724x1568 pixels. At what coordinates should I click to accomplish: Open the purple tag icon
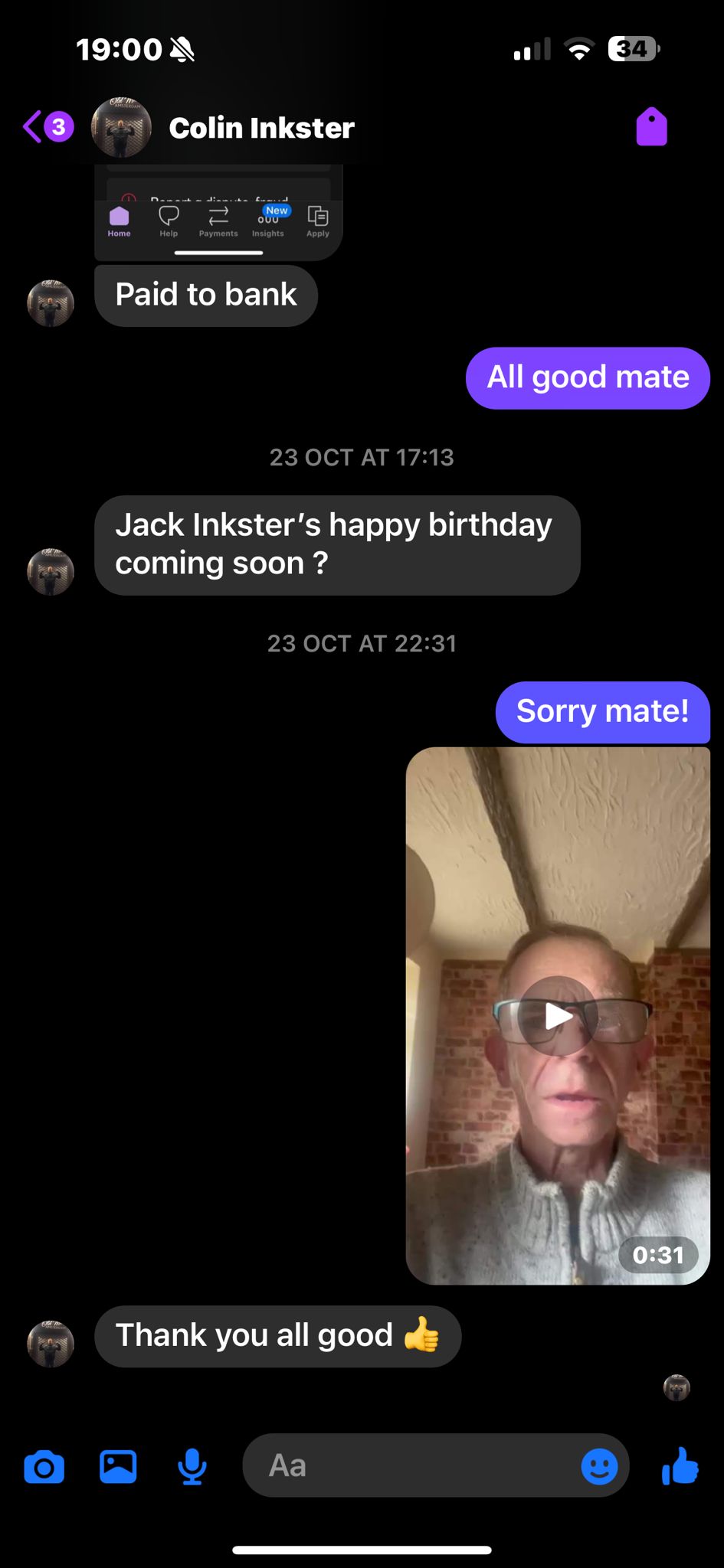tap(651, 127)
